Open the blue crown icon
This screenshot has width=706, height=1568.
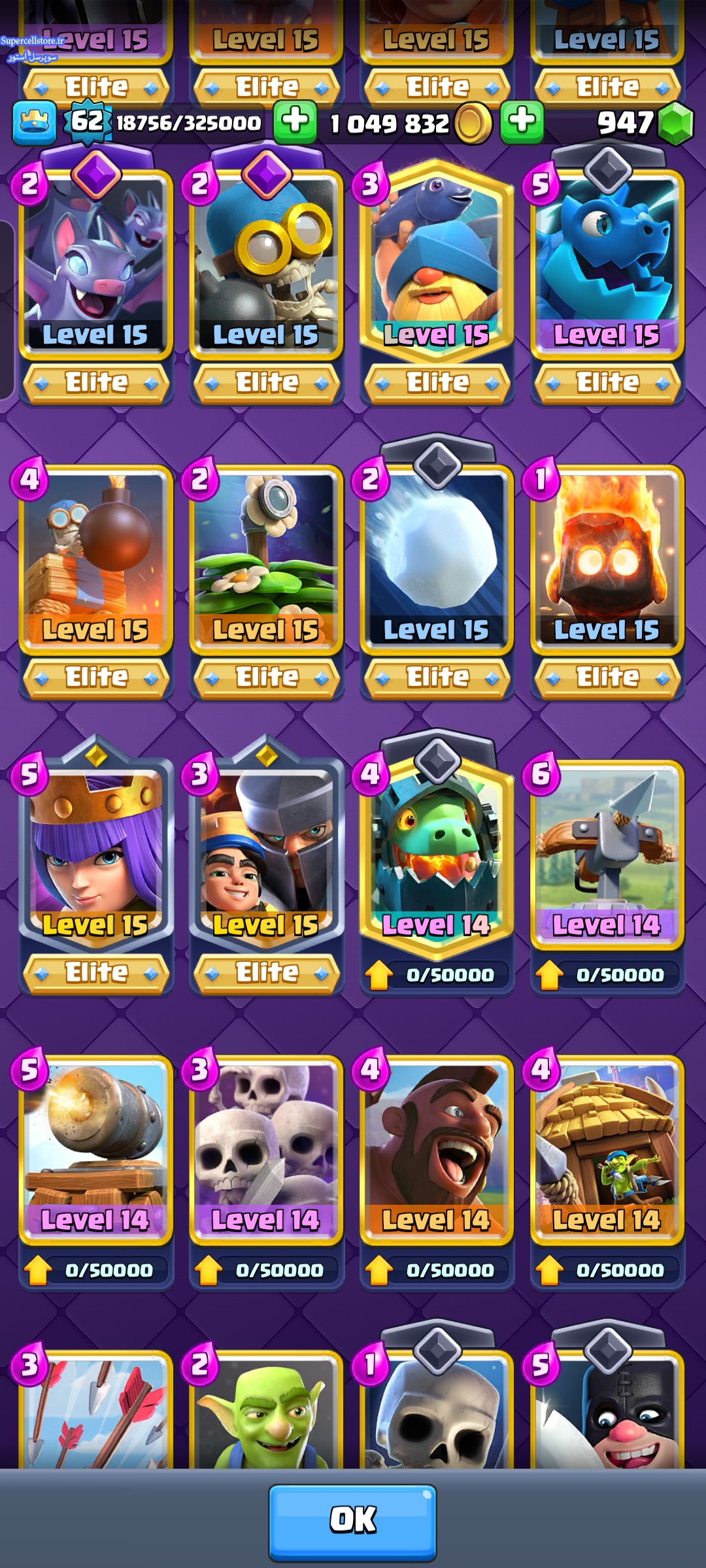(x=34, y=123)
